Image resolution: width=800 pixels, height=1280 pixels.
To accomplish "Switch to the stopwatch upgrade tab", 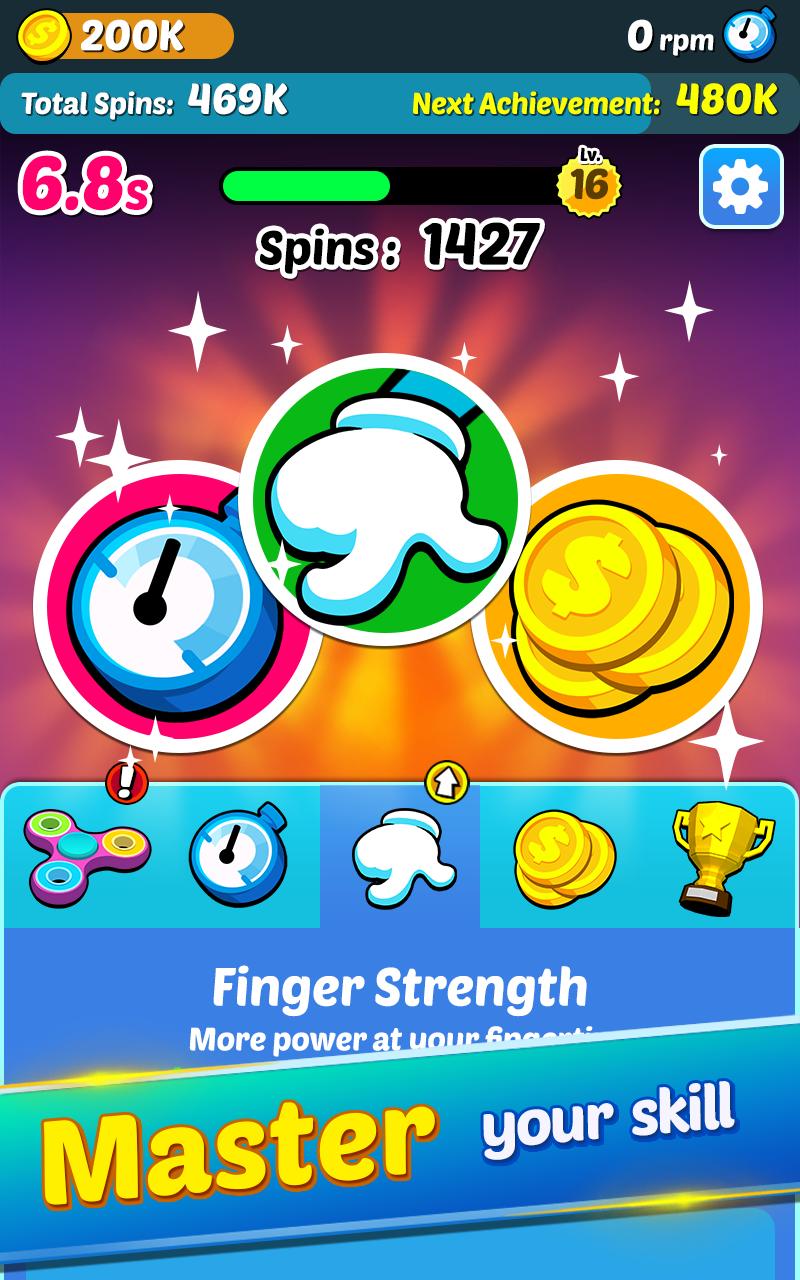I will 238,857.
